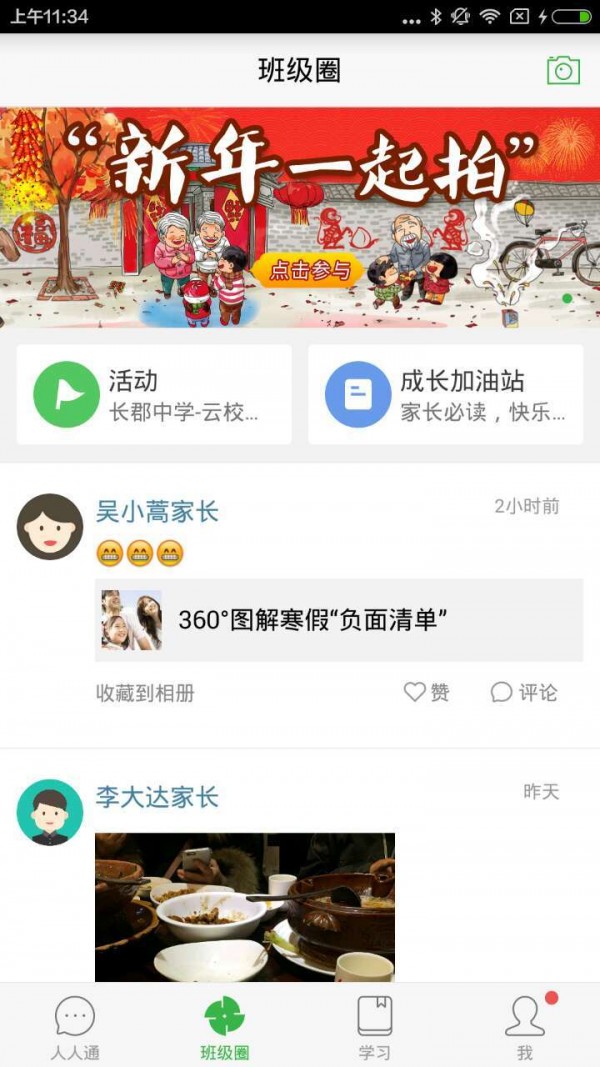
Task: Open the shared article 360°图解寒假“负面清单”
Action: tap(338, 620)
